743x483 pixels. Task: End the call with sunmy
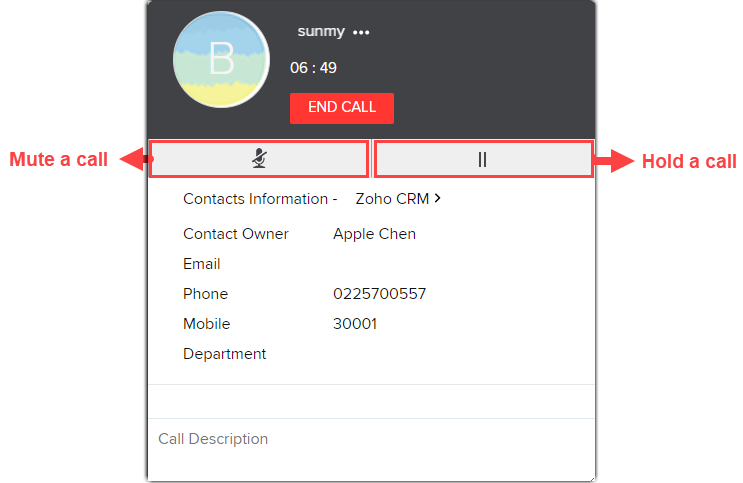click(341, 108)
